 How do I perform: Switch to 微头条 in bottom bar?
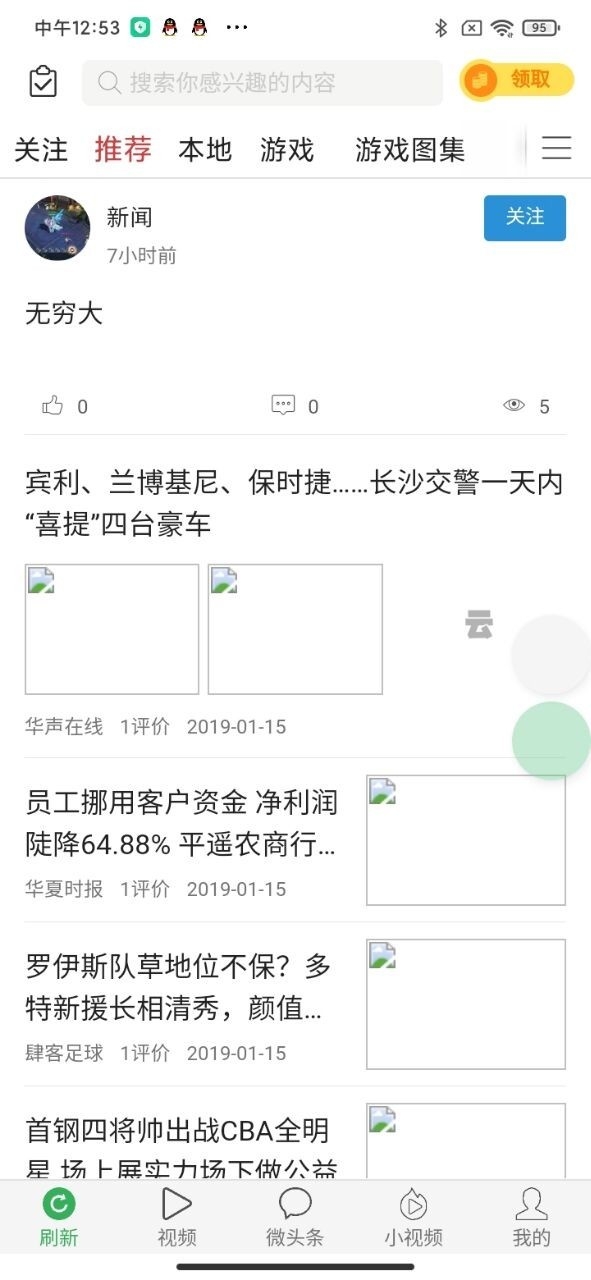295,1217
